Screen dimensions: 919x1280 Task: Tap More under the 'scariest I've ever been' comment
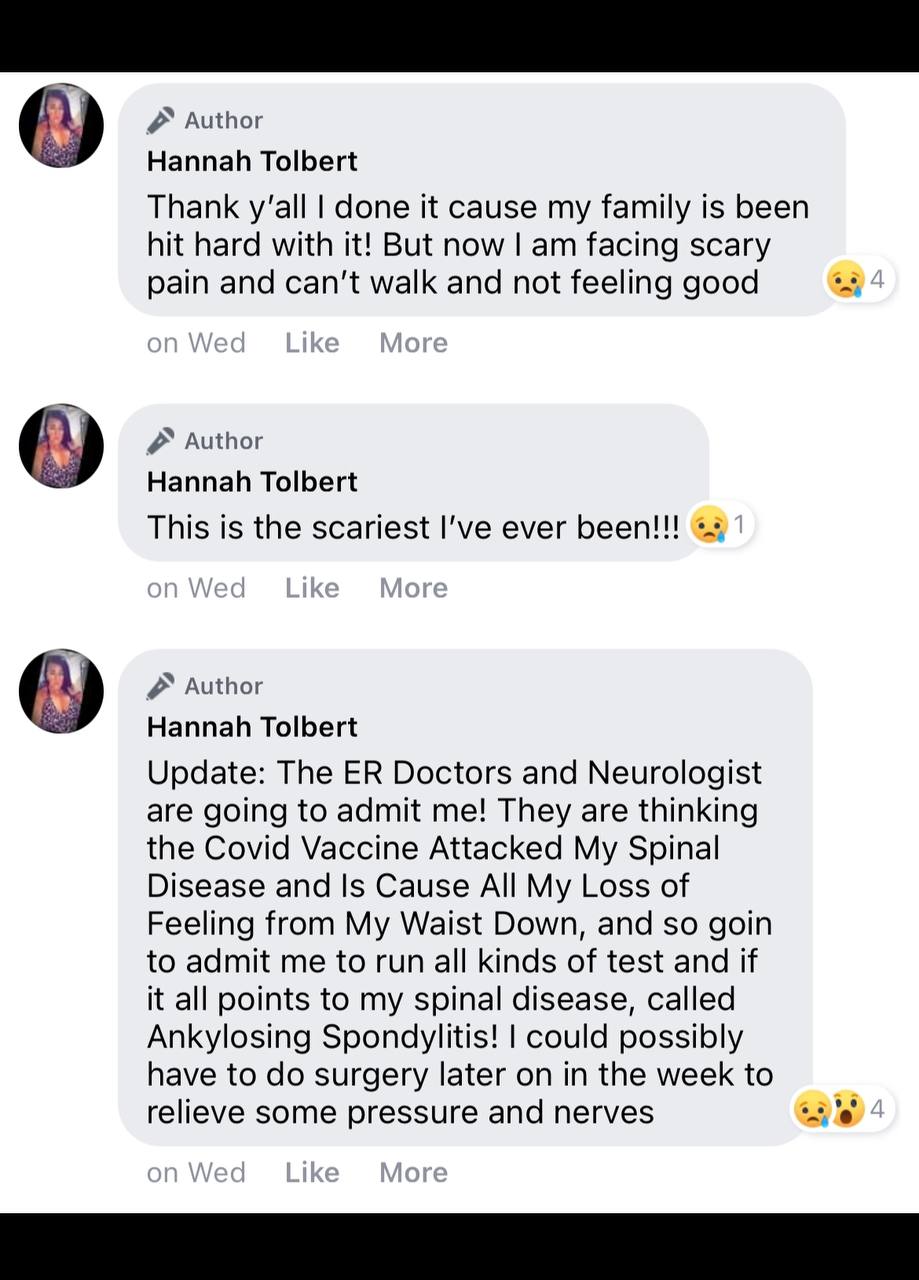(x=413, y=588)
